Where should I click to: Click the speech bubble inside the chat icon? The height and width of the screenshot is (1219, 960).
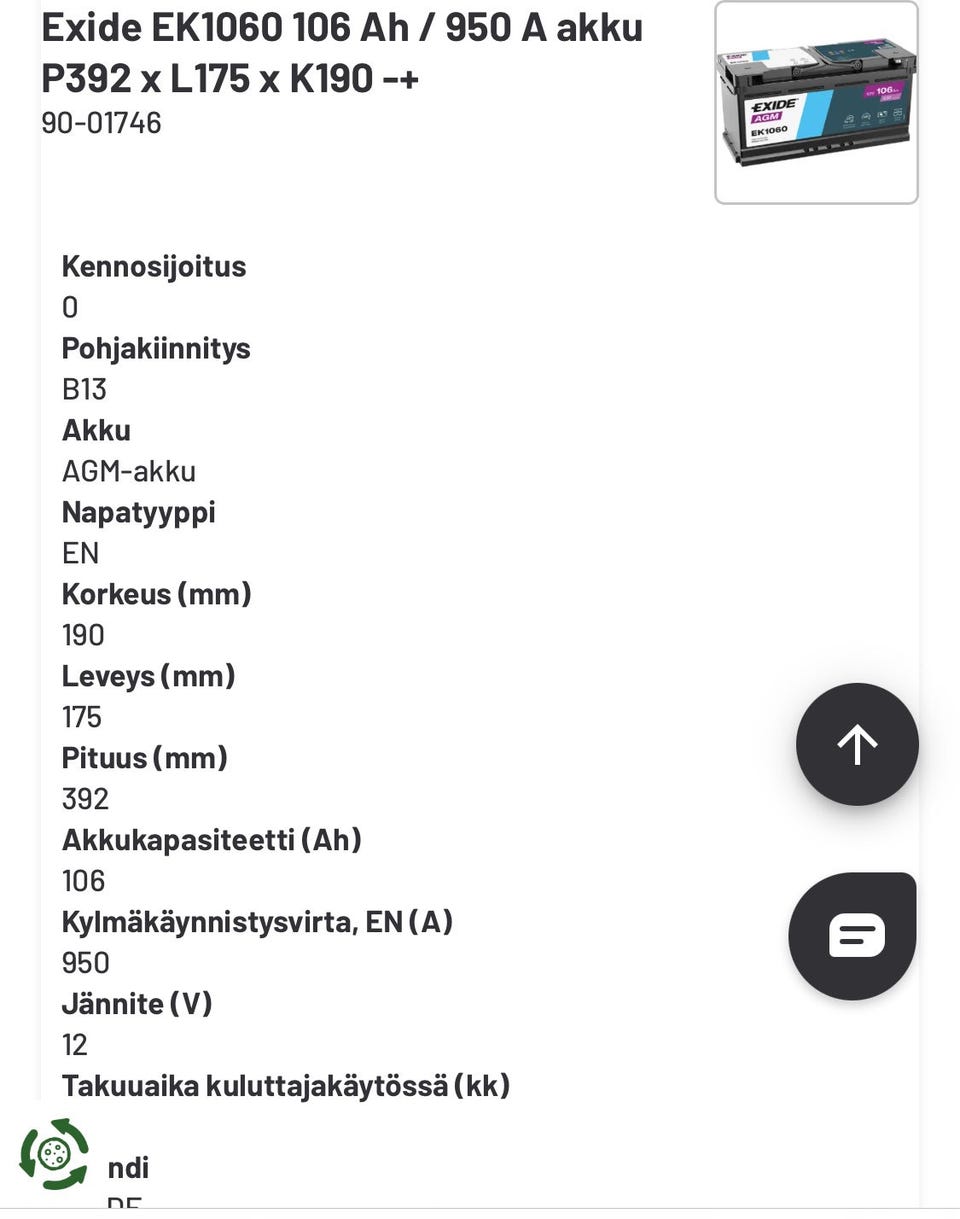tap(852, 934)
